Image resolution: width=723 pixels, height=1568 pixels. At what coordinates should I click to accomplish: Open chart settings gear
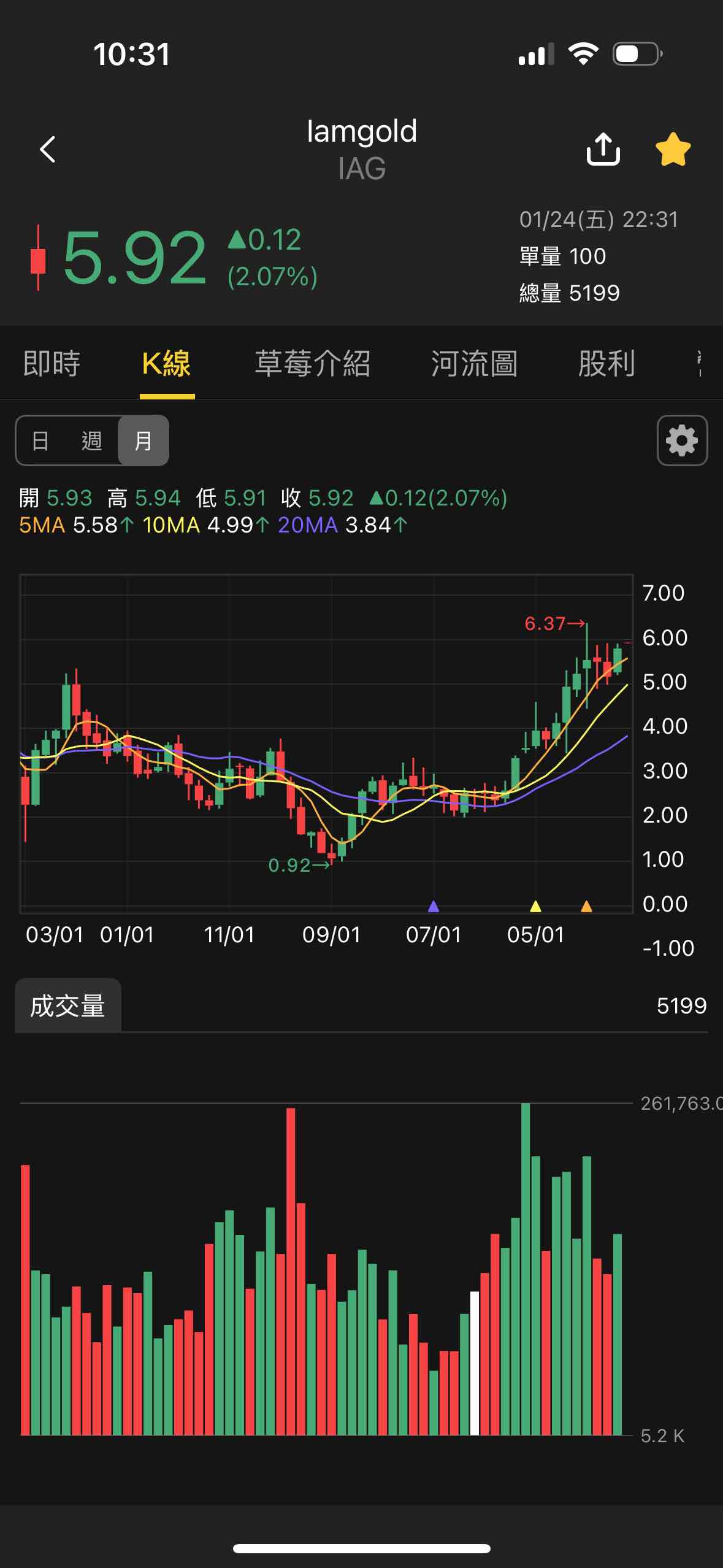(x=682, y=440)
